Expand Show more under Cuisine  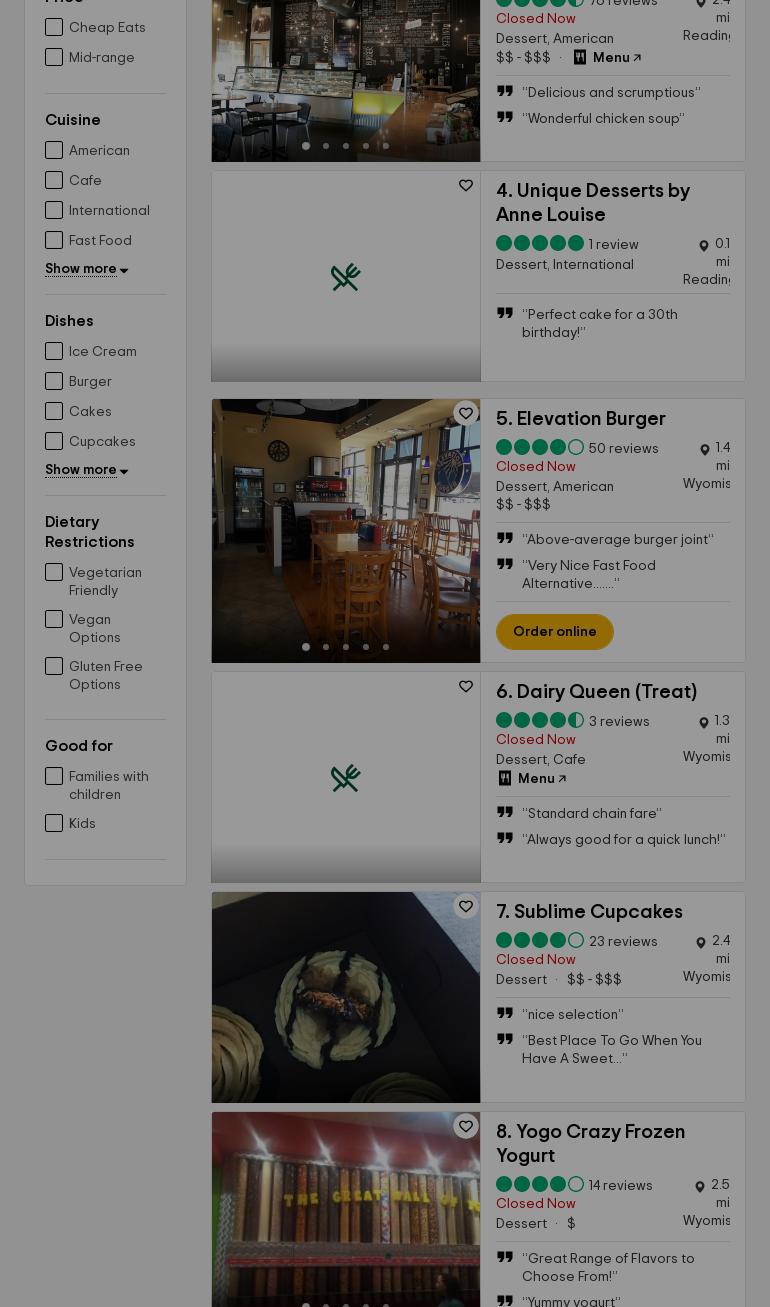click(x=86, y=270)
